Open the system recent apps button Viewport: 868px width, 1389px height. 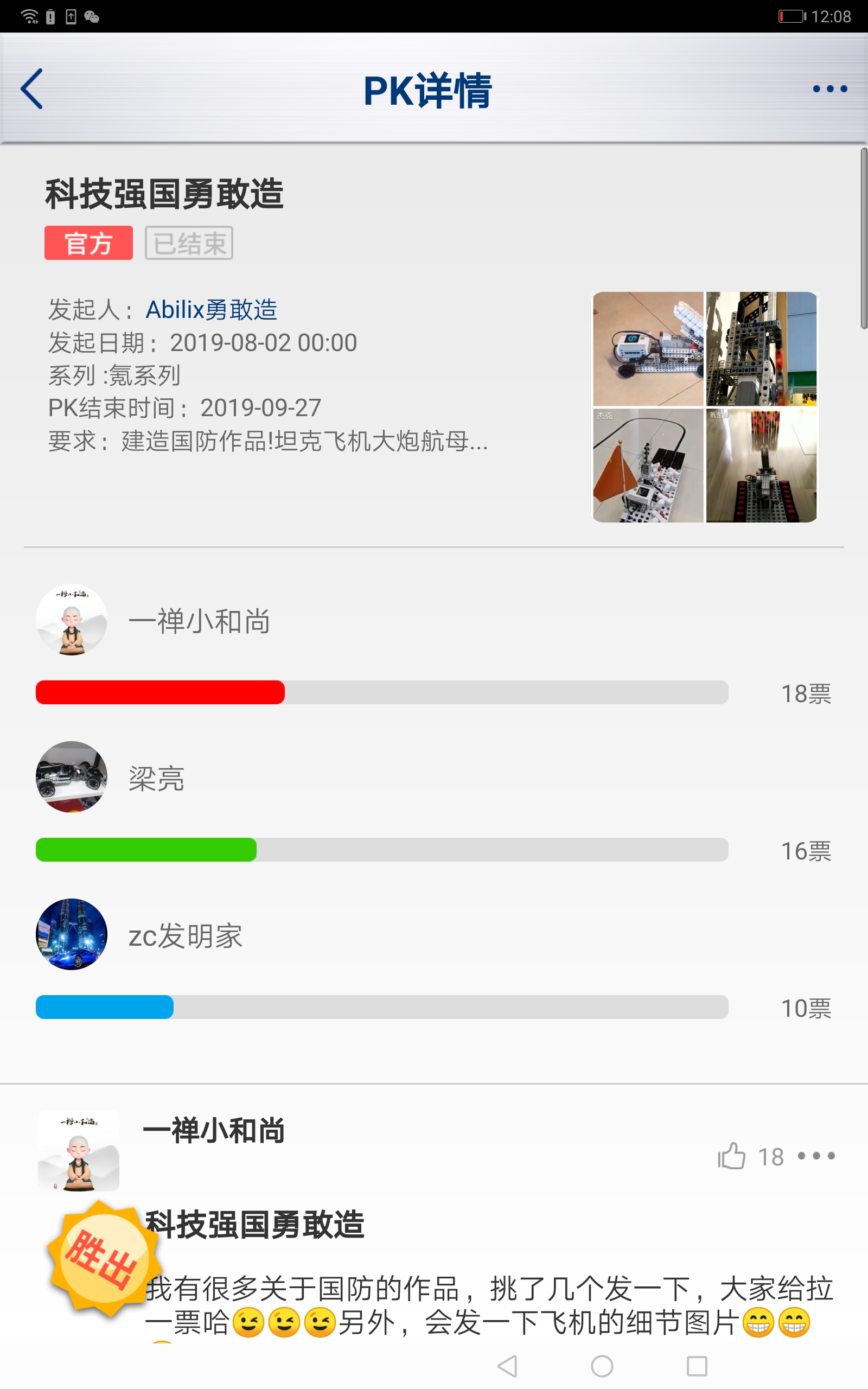(x=697, y=1366)
